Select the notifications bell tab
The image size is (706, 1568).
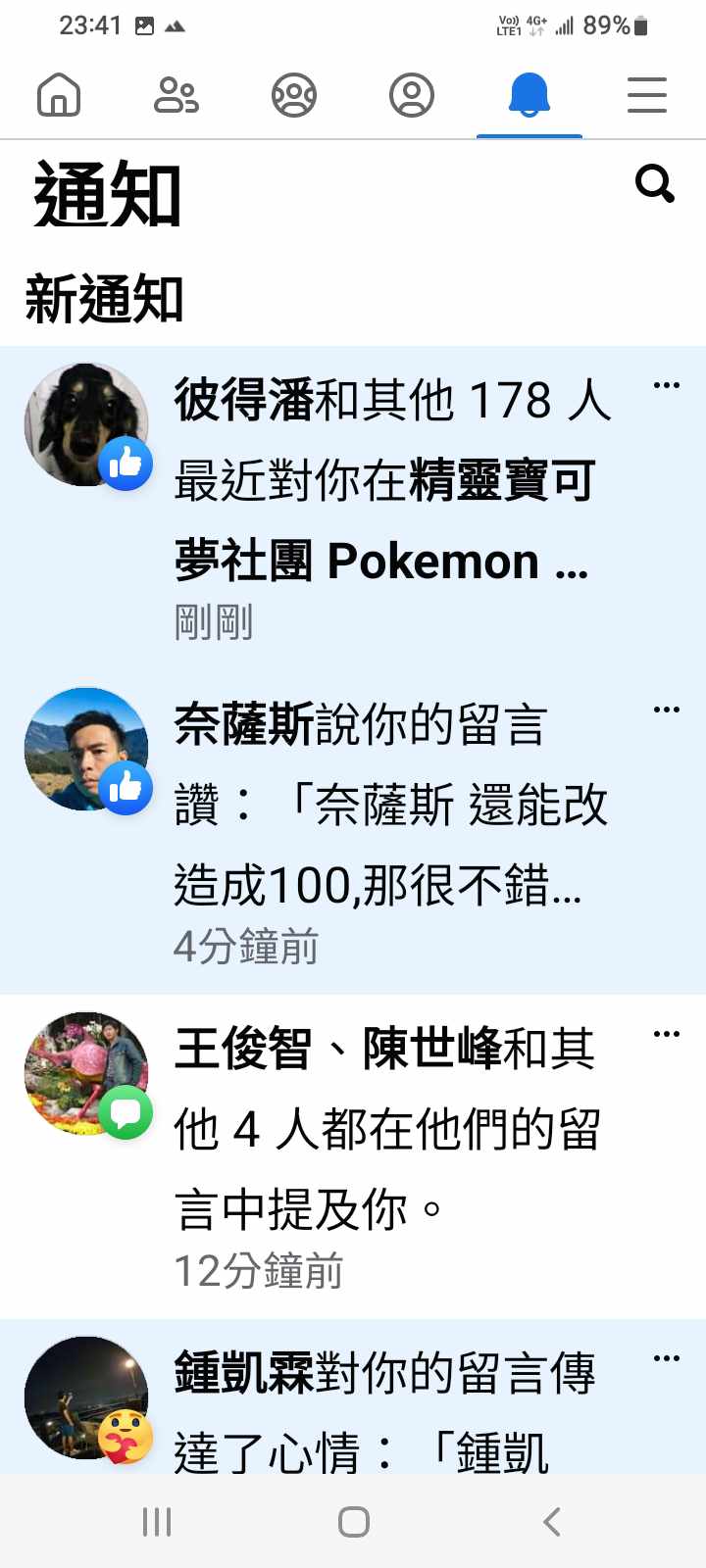[x=529, y=96]
